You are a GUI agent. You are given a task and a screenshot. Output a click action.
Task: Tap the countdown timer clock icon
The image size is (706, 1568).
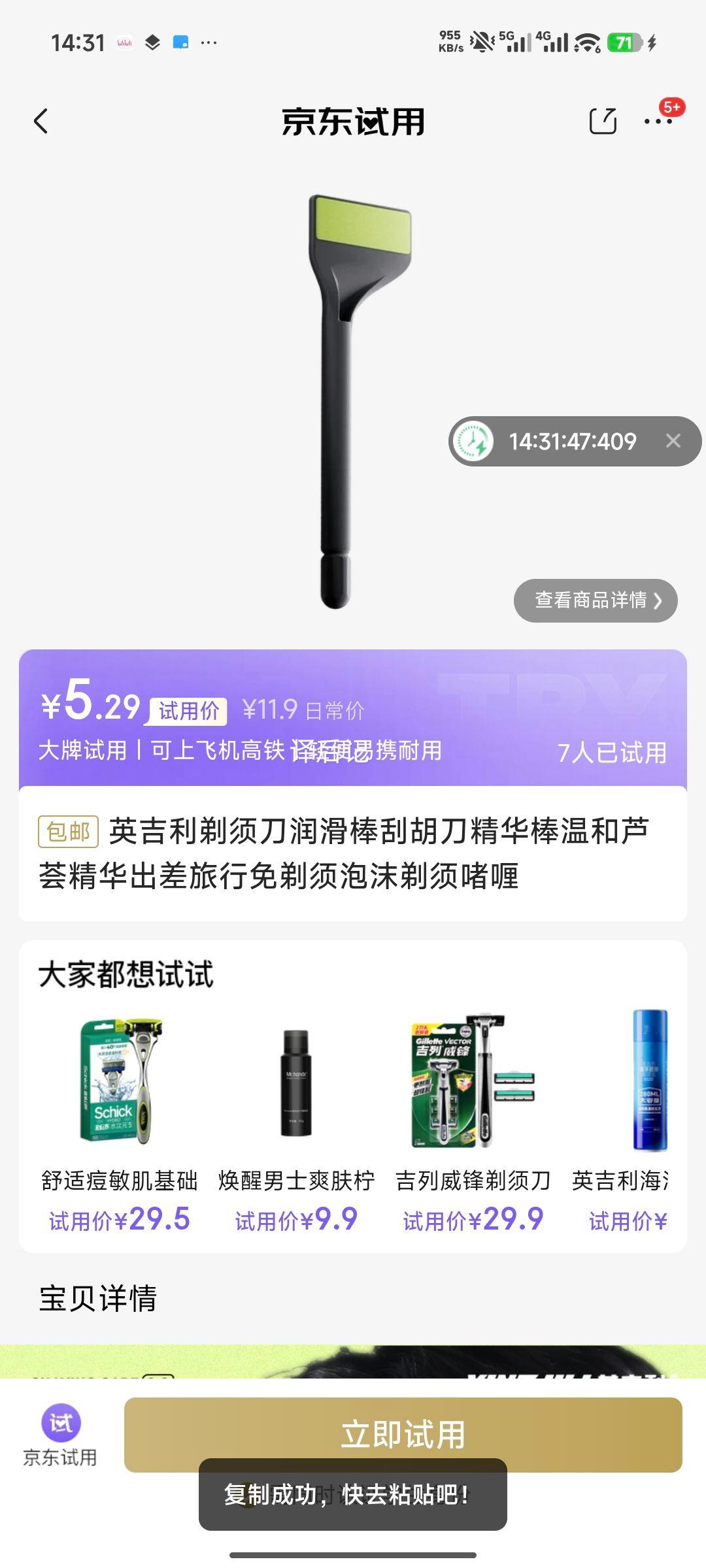(473, 442)
